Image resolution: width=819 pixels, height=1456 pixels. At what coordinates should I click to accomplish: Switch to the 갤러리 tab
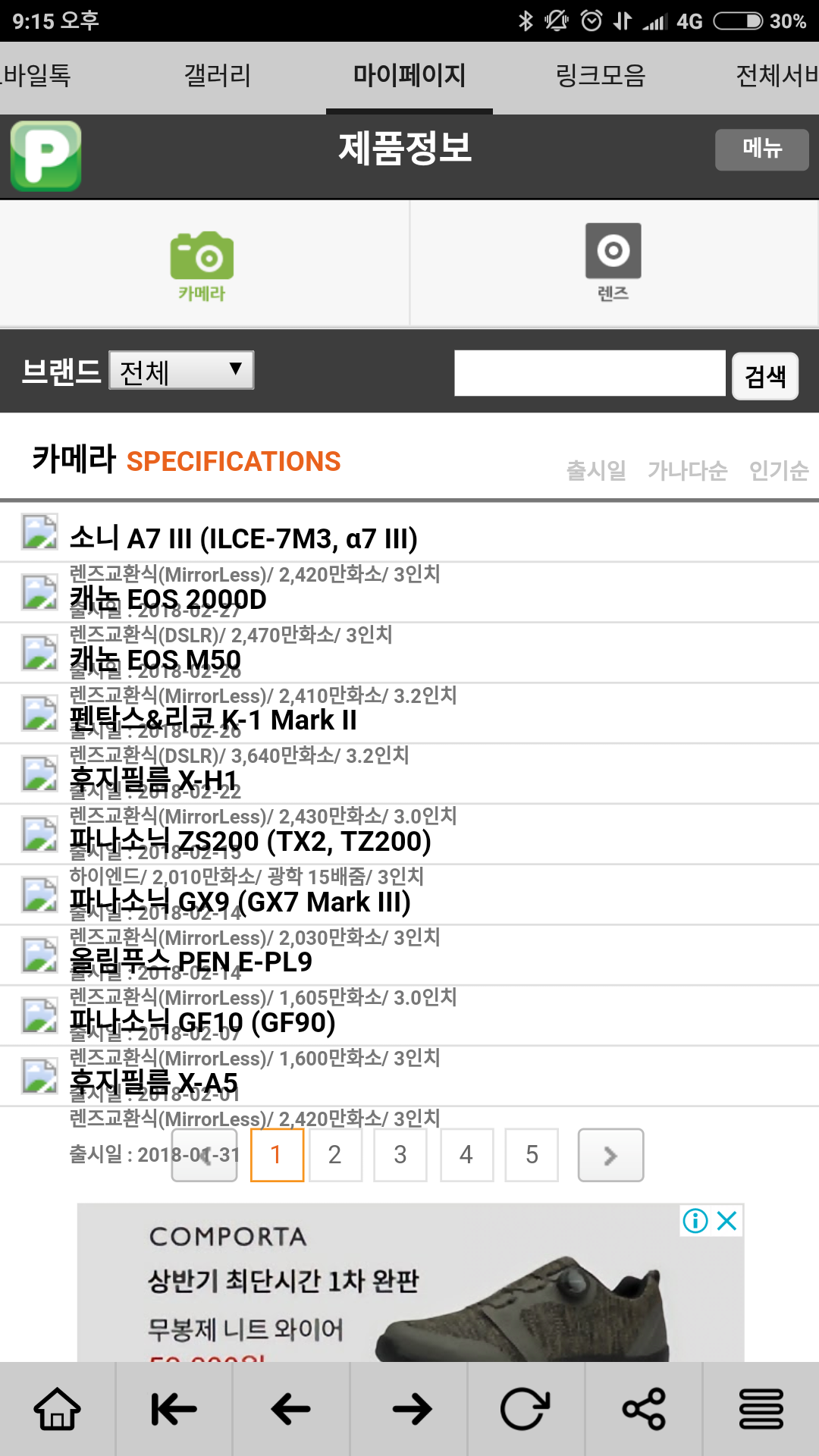pos(217,76)
